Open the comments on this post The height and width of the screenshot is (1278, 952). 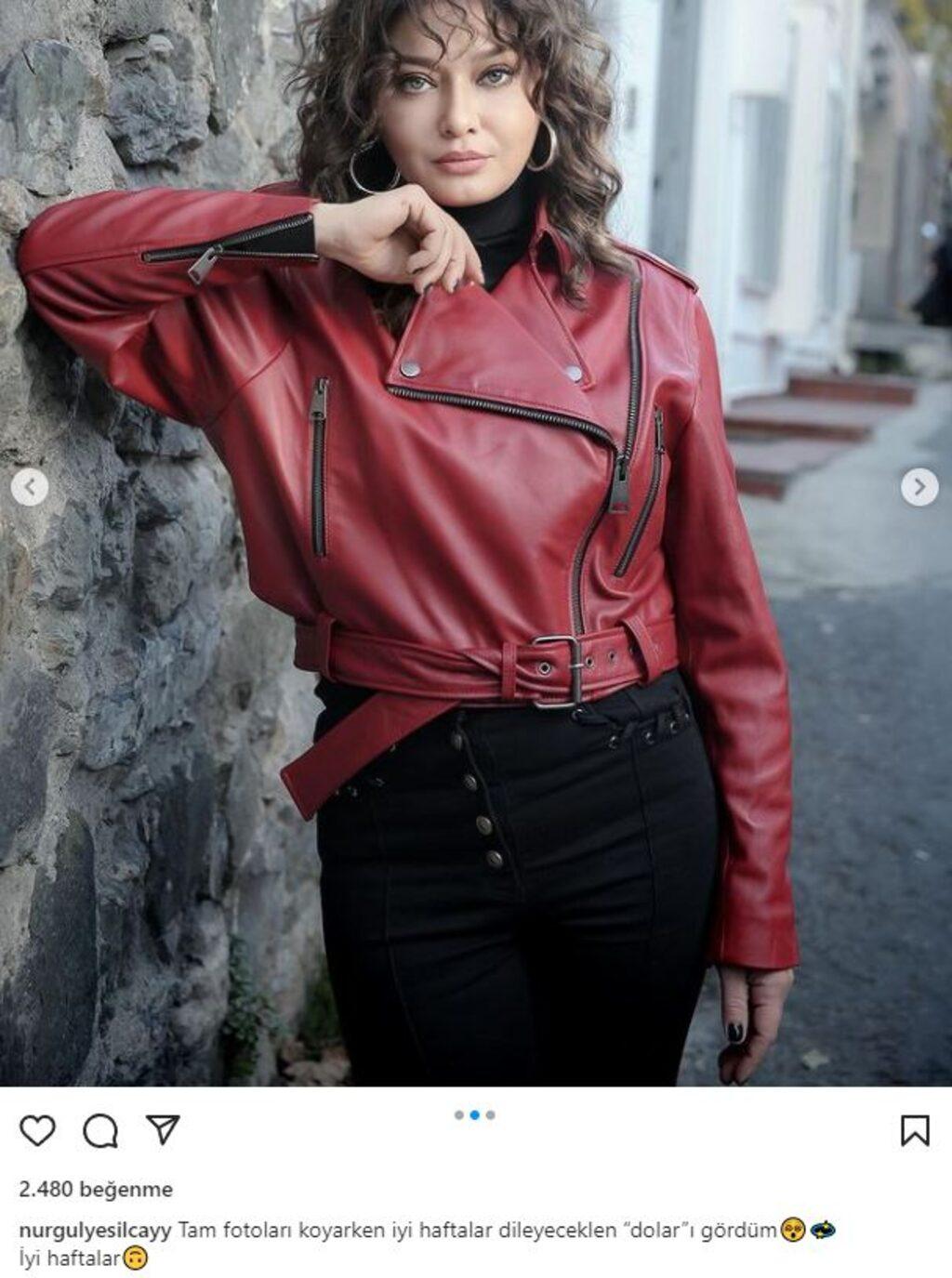click(100, 1130)
